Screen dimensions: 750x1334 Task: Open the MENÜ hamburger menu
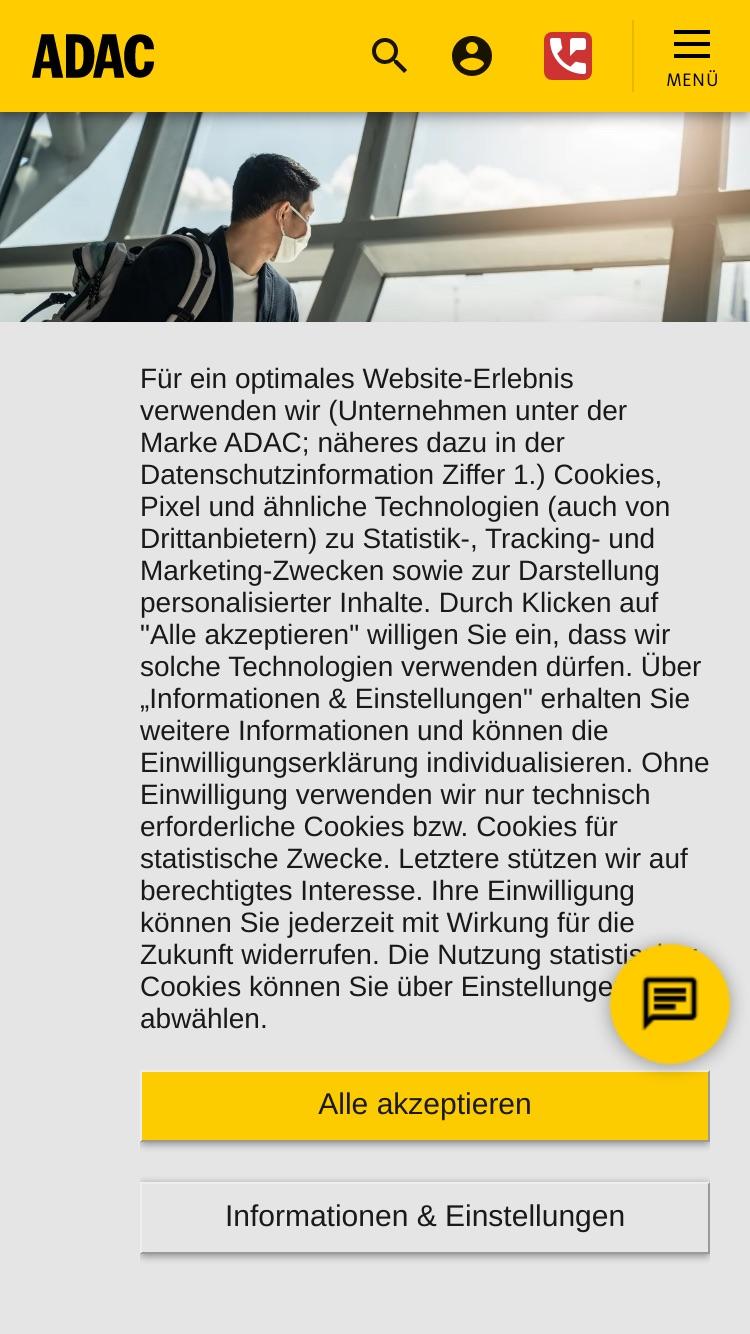(x=692, y=58)
